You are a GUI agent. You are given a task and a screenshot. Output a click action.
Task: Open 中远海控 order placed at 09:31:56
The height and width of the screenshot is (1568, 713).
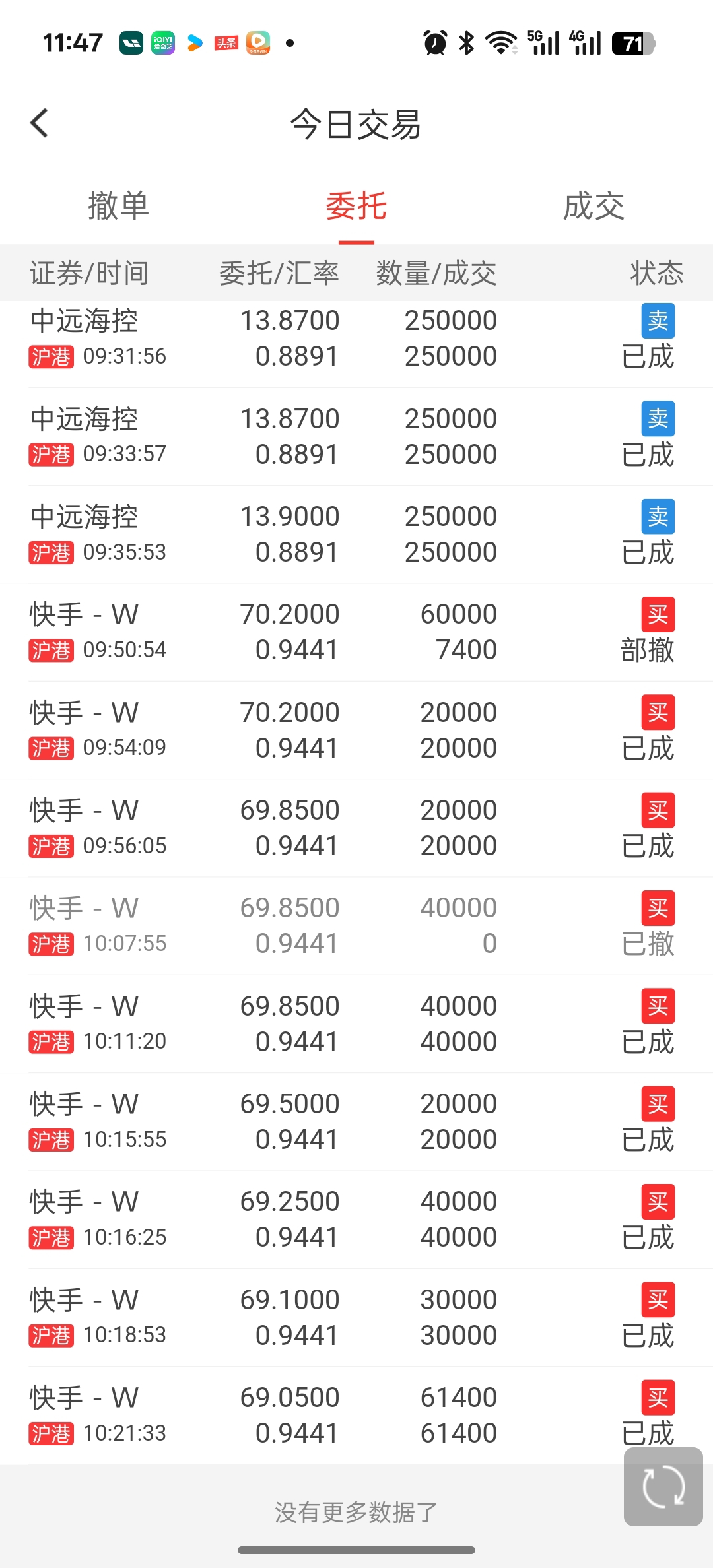click(x=356, y=339)
